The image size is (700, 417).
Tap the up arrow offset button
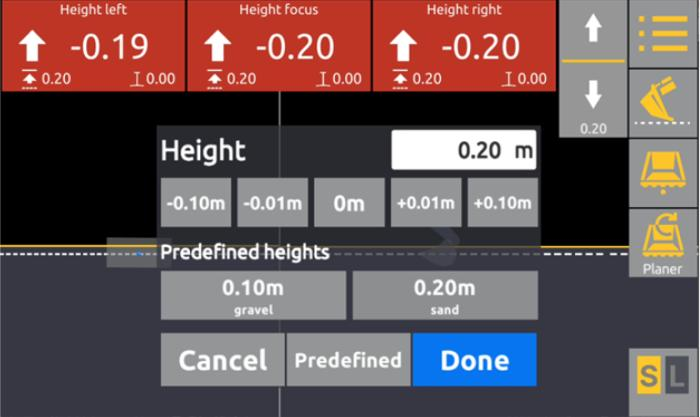[x=593, y=31]
